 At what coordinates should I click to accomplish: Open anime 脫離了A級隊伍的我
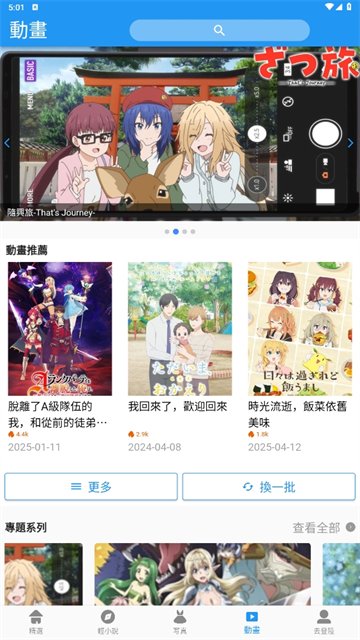(x=60, y=329)
